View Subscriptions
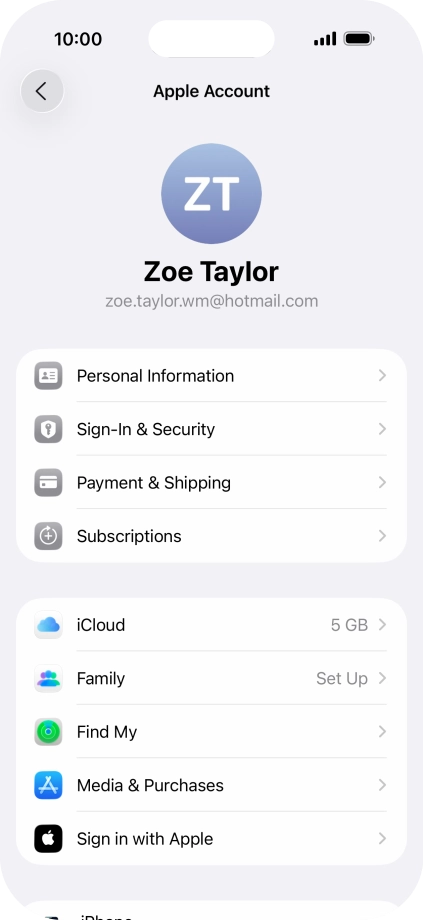Screen dimensions: 423x920 click(211, 536)
